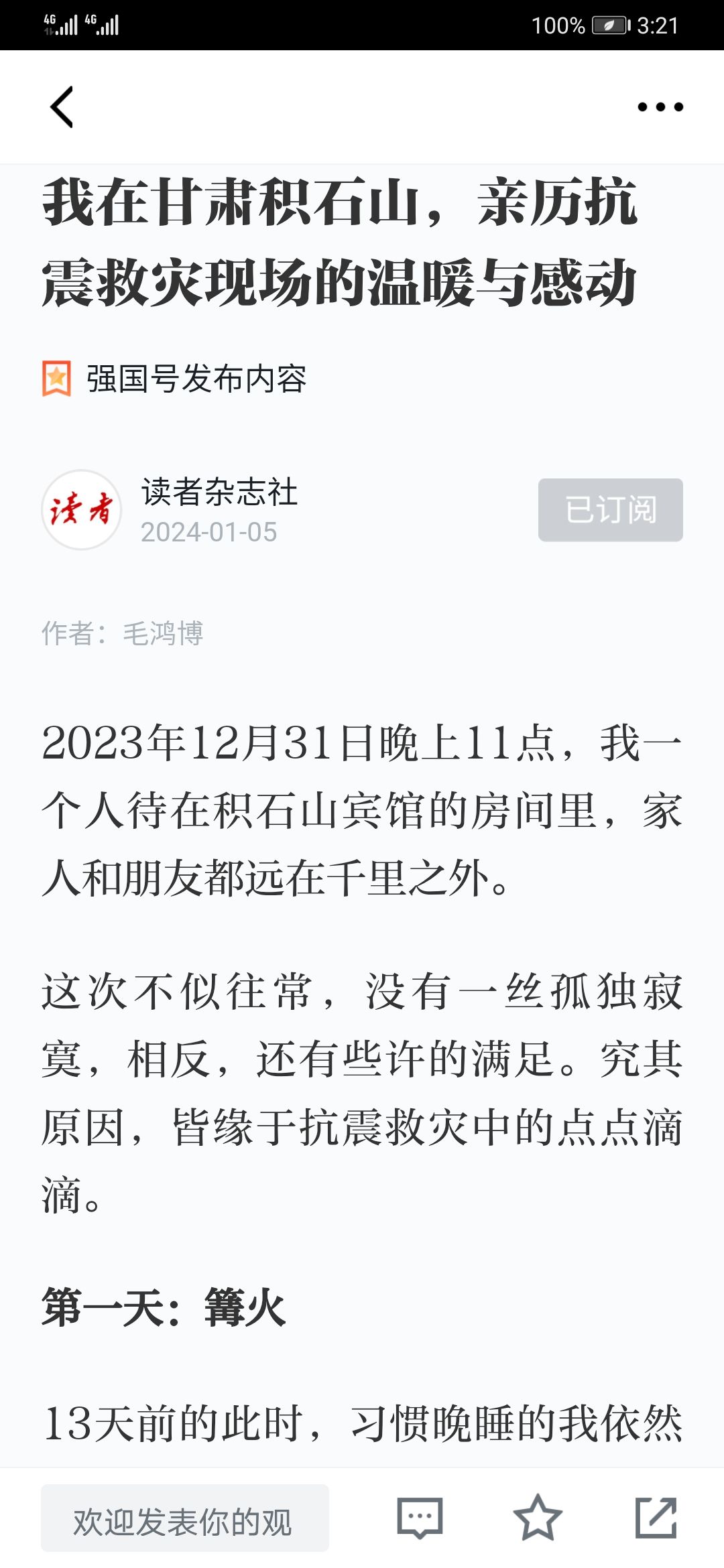
Task: Favorite this article with the star icon
Action: (538, 1518)
